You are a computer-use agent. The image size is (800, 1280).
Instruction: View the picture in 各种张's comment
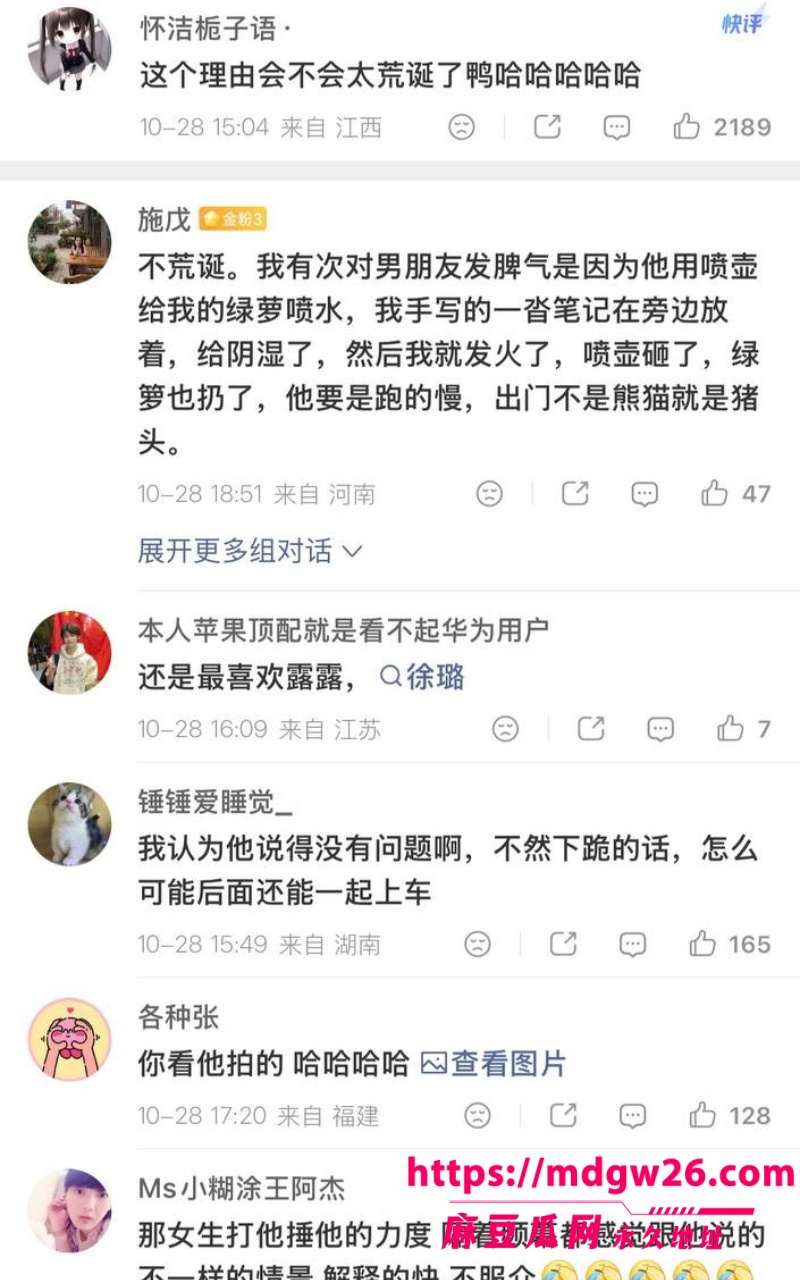pyautogui.click(x=493, y=1063)
